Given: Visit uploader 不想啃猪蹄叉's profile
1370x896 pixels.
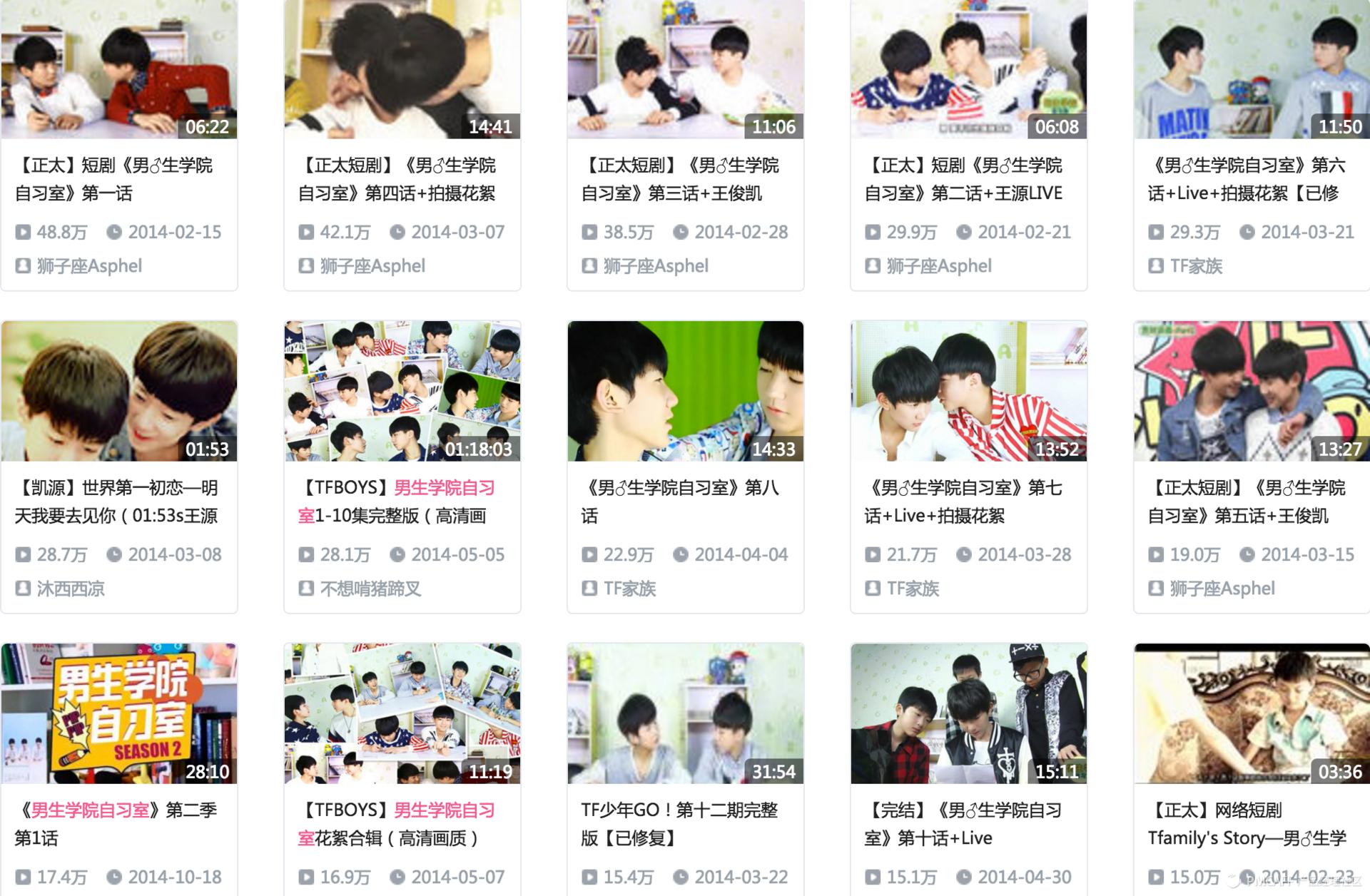Looking at the screenshot, I should [x=370, y=589].
